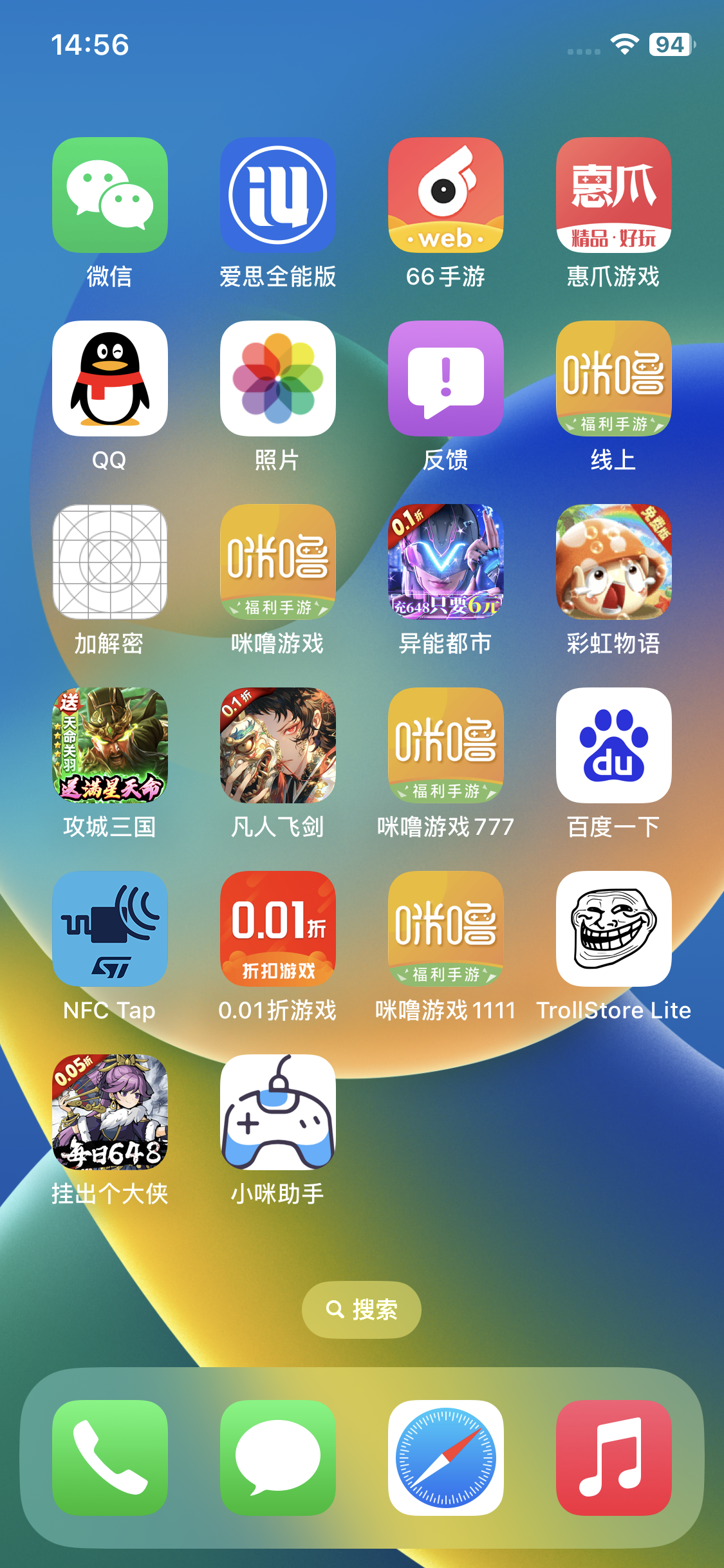
Task: Launch NFC Tap app
Action: 110,929
